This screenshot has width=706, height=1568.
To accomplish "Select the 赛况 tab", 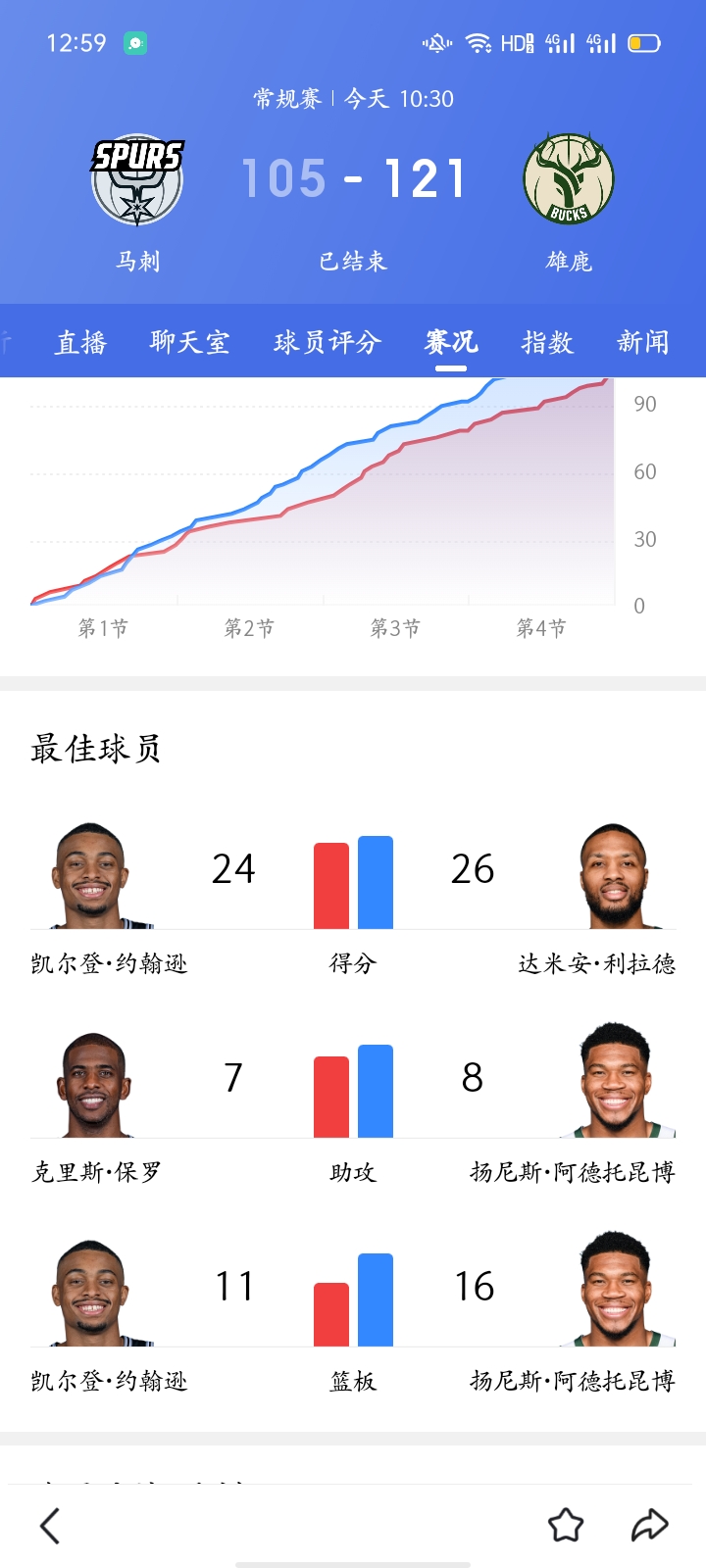I will click(x=451, y=342).
